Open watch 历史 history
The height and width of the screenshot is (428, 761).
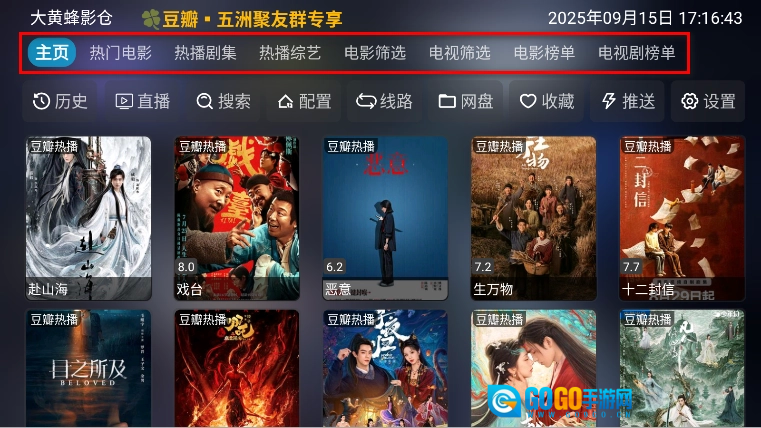pos(60,101)
